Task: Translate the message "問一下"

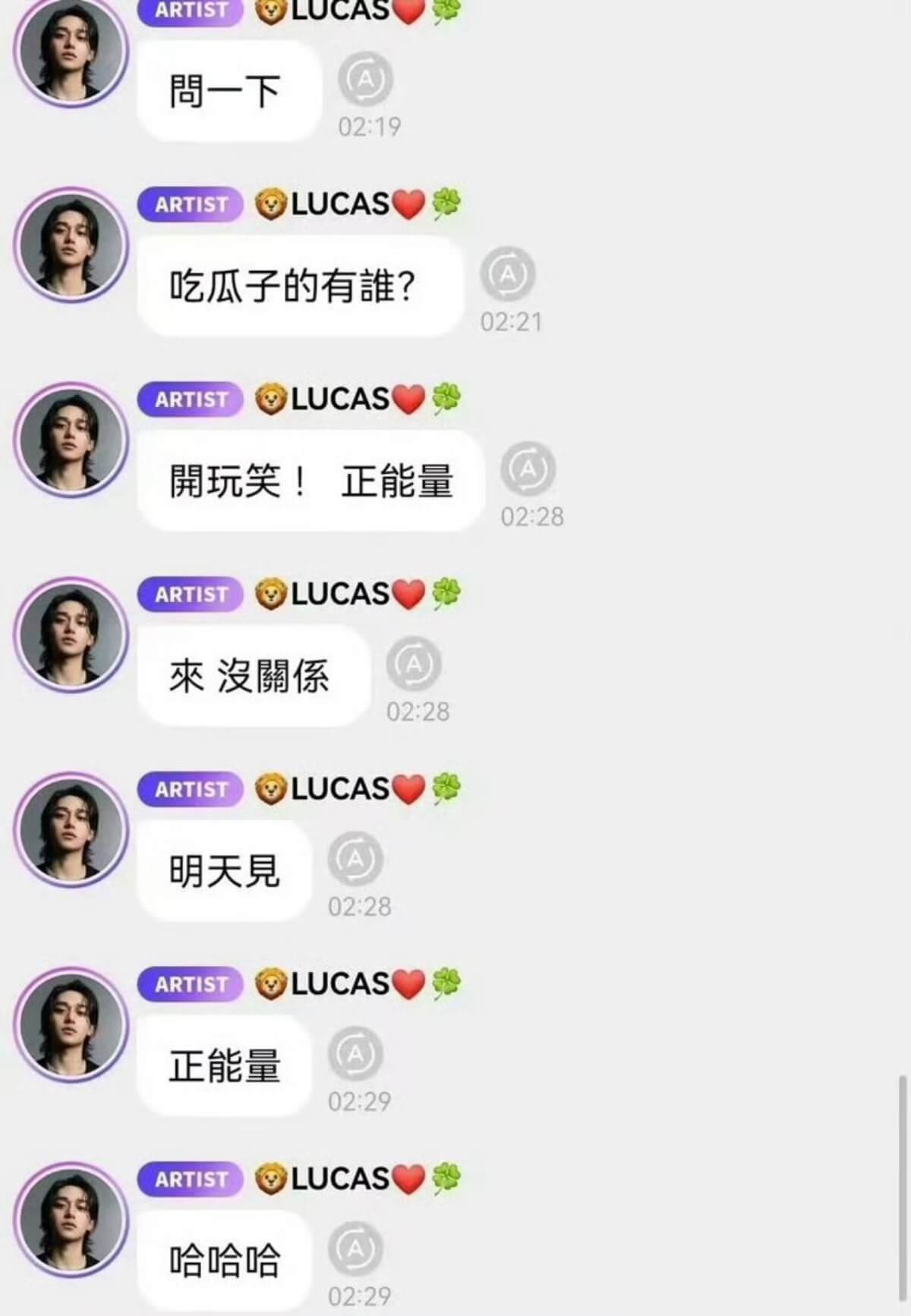Action: click(x=365, y=79)
